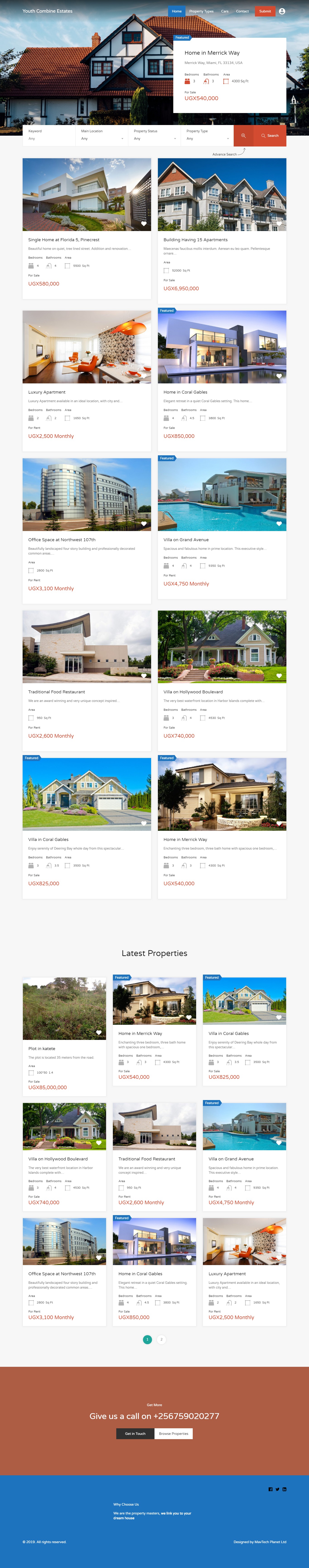Open the Villa on Grand Avenue listing
Screen dimensions: 309x1568
coord(186,539)
